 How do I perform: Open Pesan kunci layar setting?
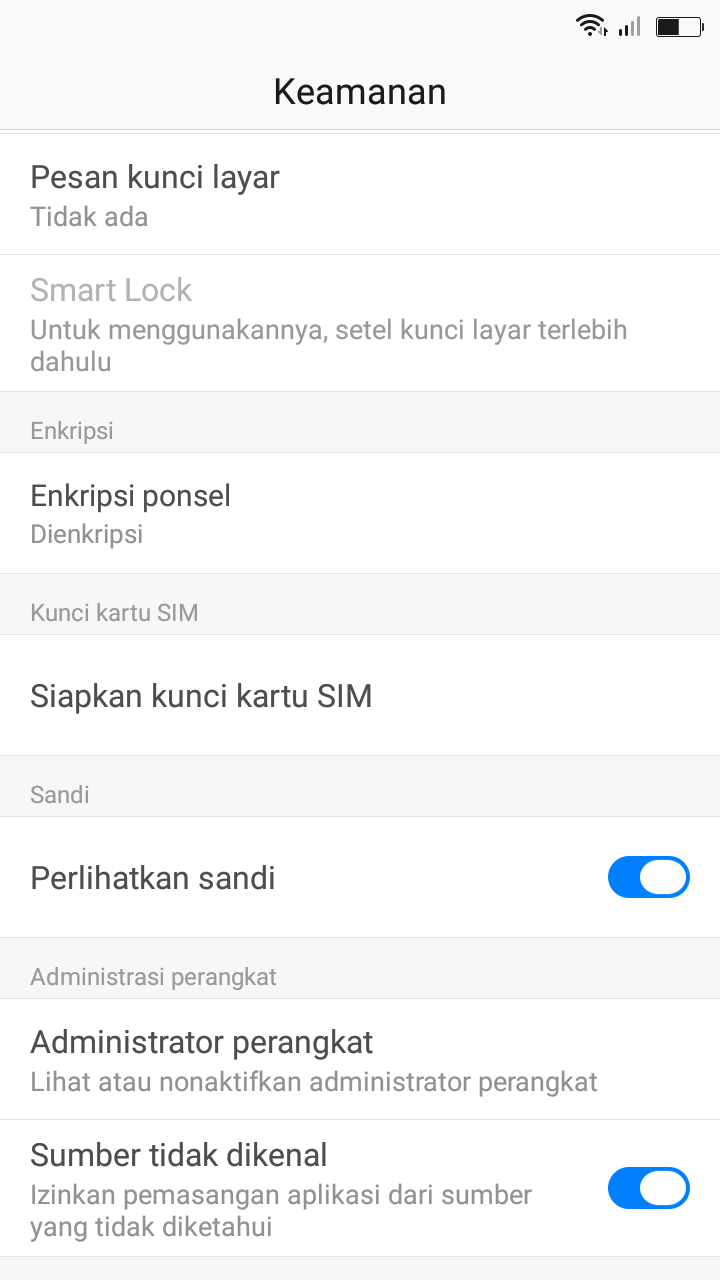tap(360, 195)
